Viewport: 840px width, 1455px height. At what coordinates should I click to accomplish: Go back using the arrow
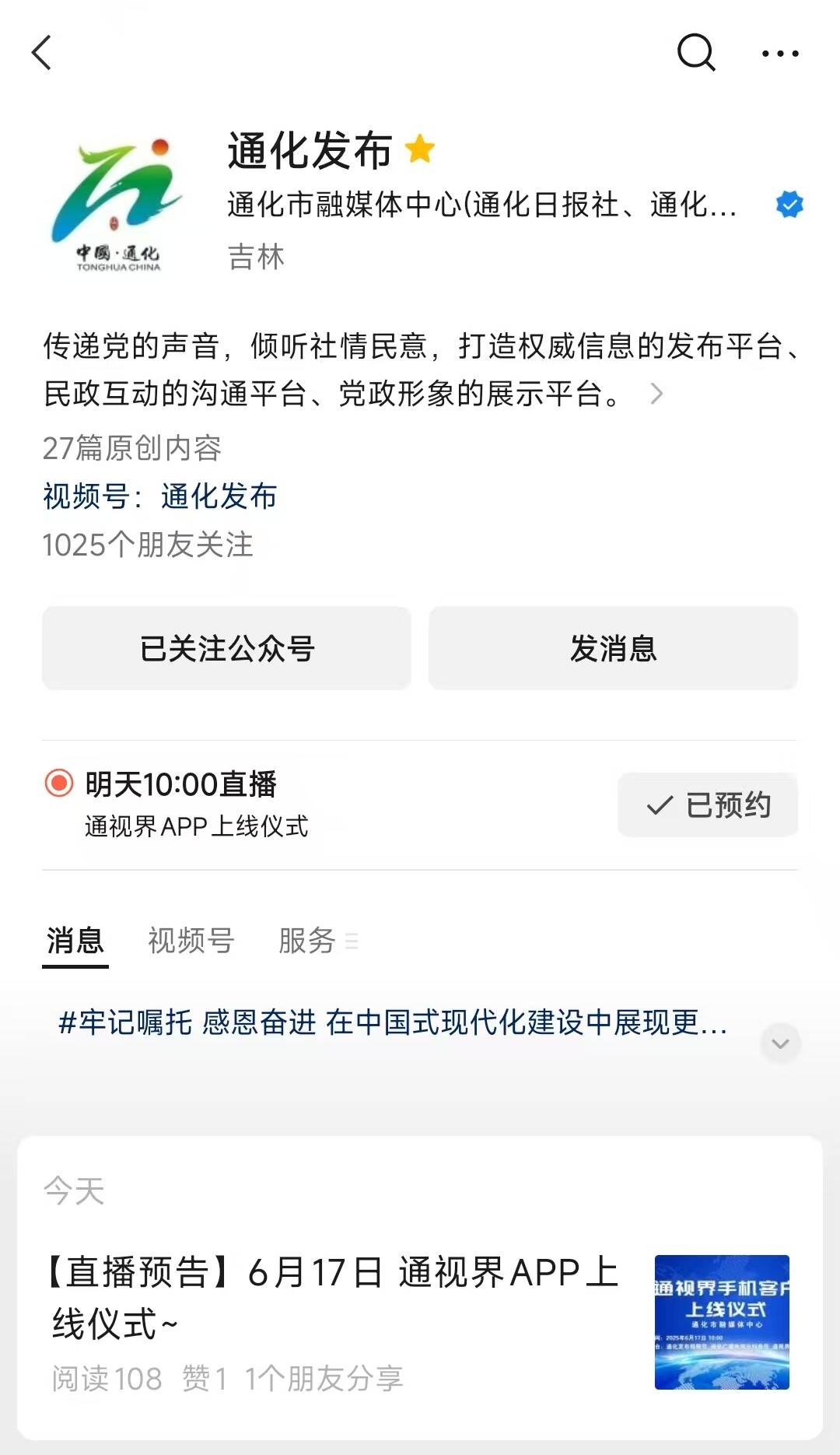tap(42, 53)
